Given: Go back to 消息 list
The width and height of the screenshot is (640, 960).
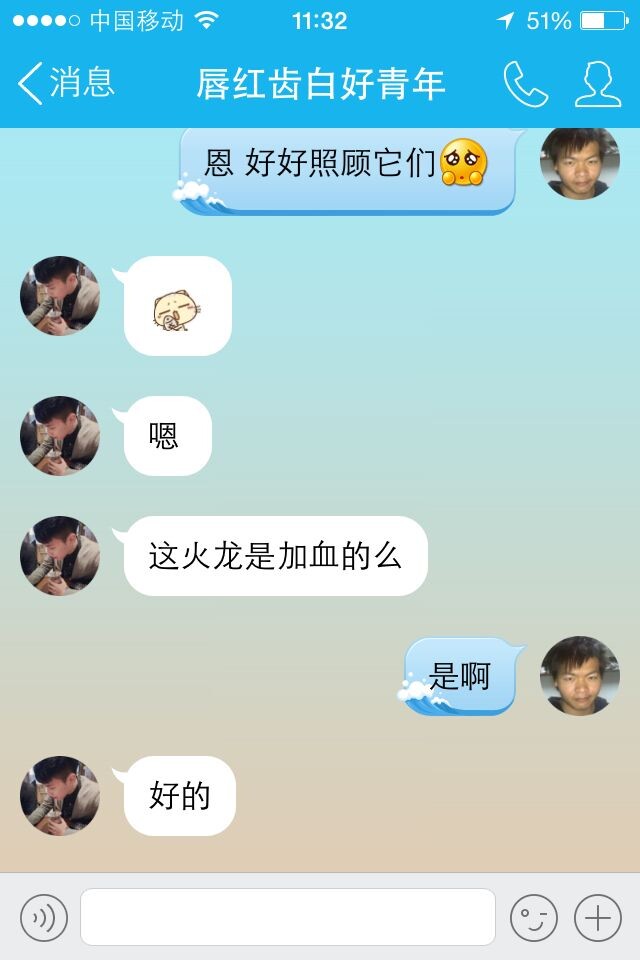Looking at the screenshot, I should (65, 84).
